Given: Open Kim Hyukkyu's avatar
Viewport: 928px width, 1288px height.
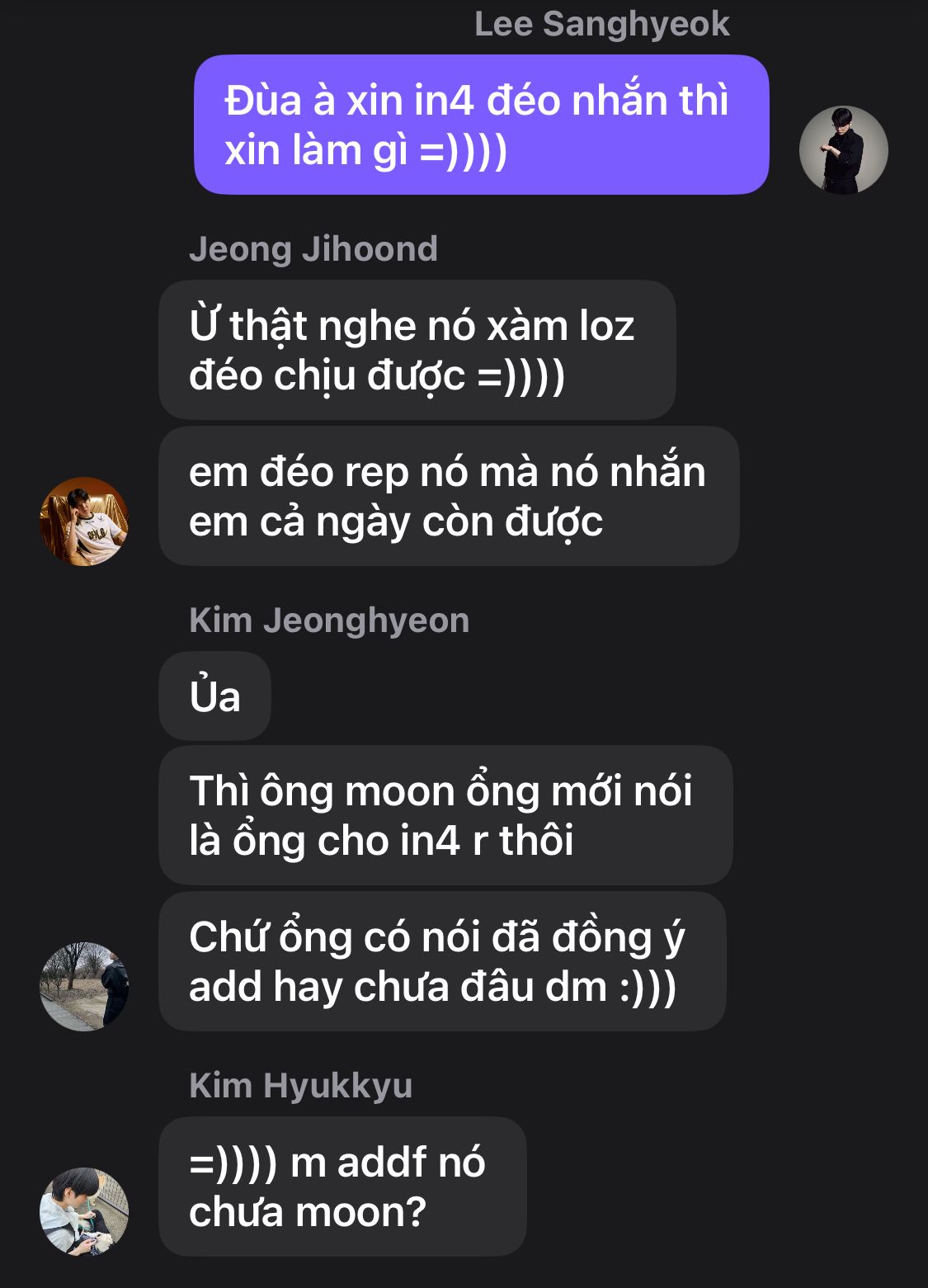Looking at the screenshot, I should [x=84, y=1211].
